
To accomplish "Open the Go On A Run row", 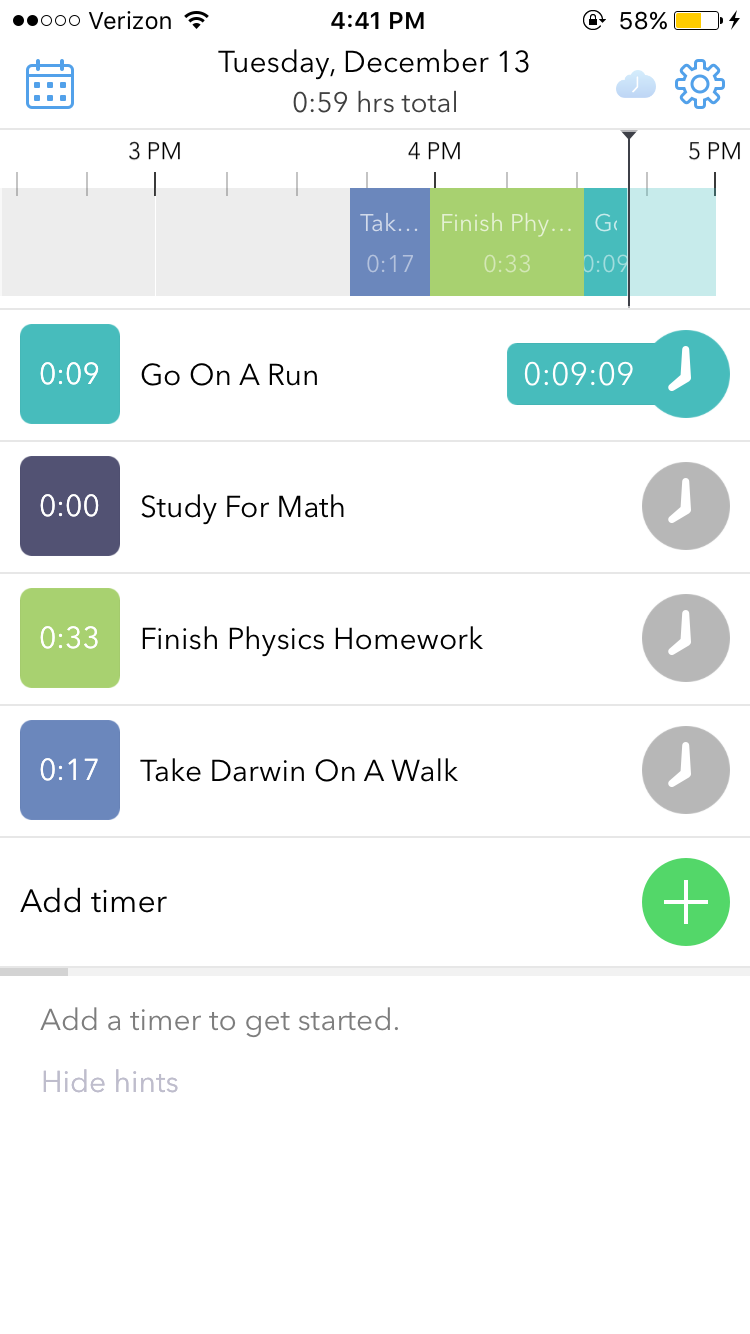I will pos(230,375).
